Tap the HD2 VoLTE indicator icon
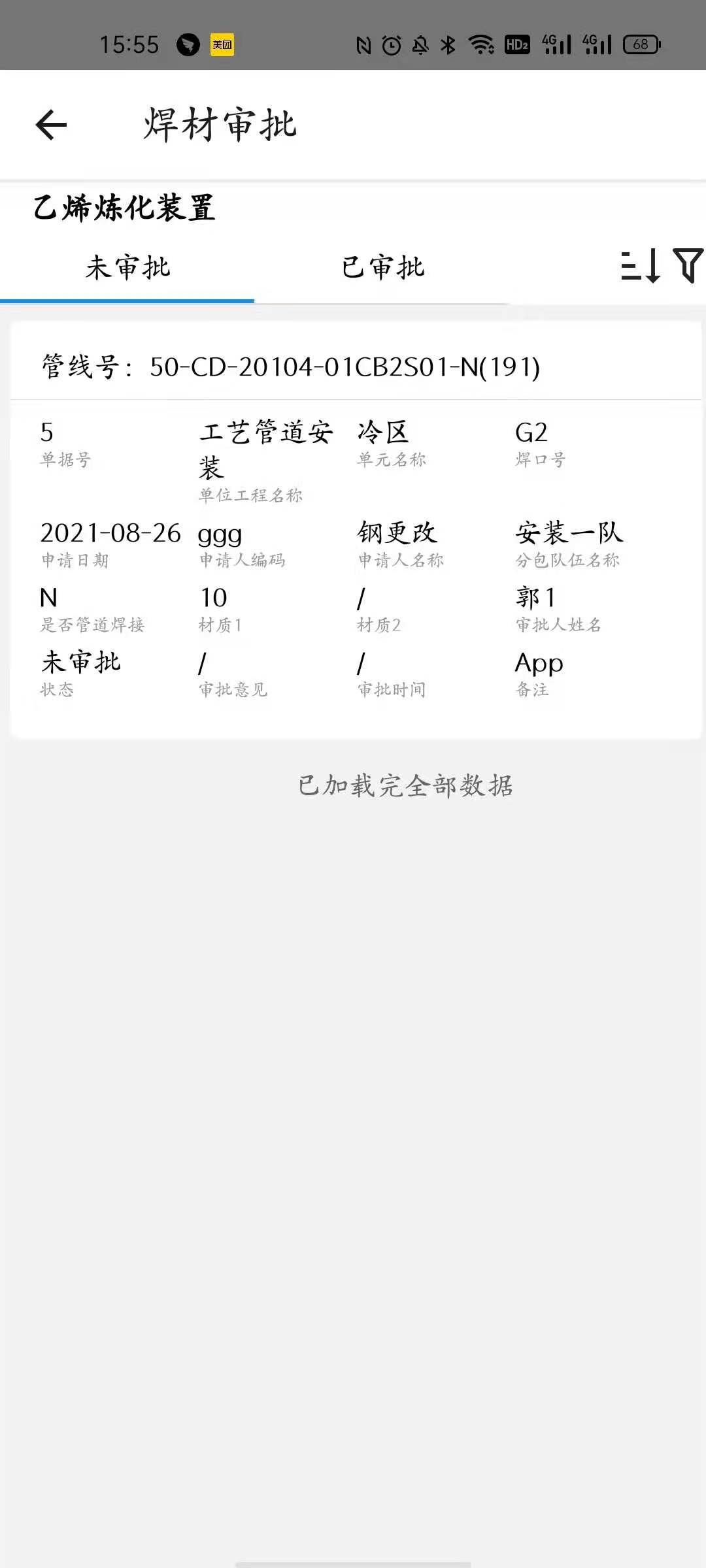The height and width of the screenshot is (1568, 706). tap(517, 44)
